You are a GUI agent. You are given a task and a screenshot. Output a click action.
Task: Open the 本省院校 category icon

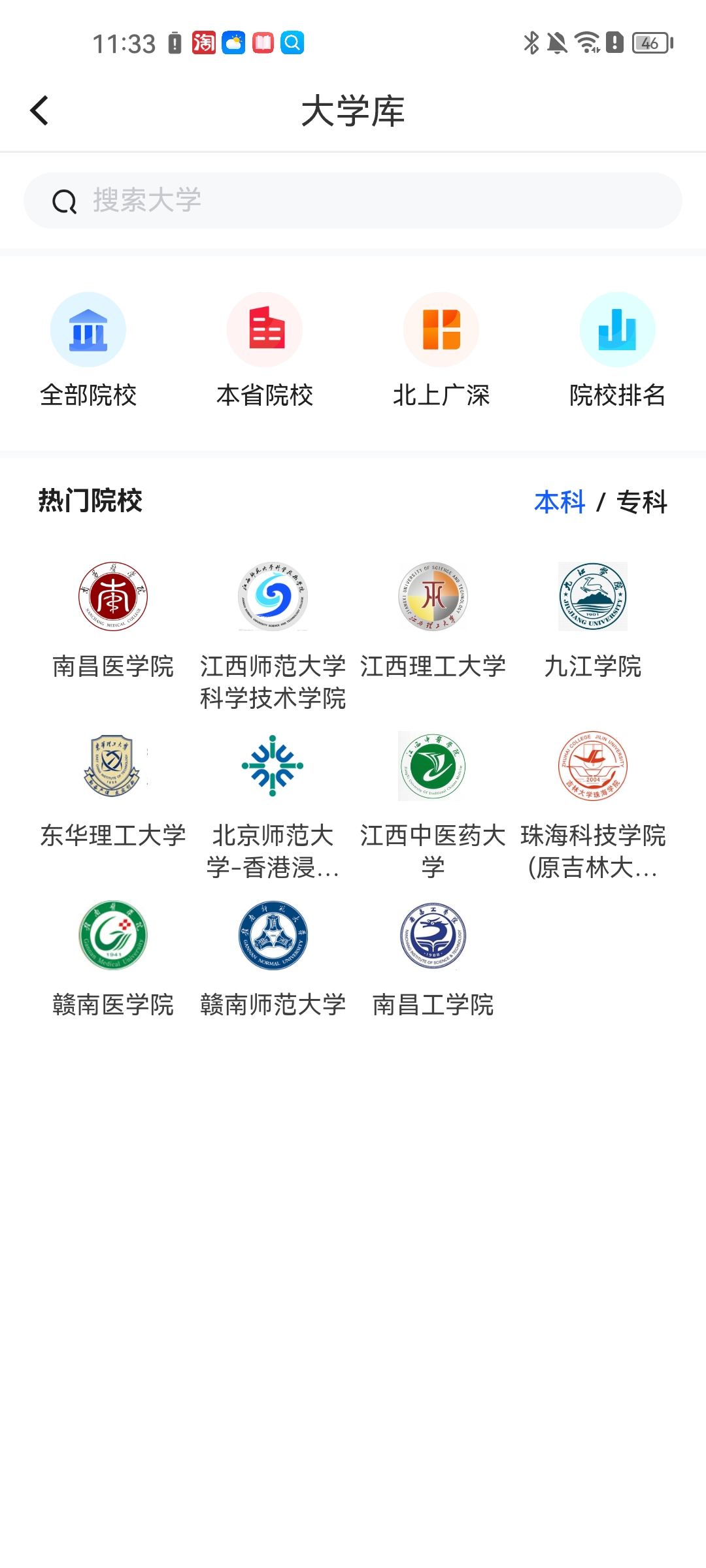tap(265, 329)
